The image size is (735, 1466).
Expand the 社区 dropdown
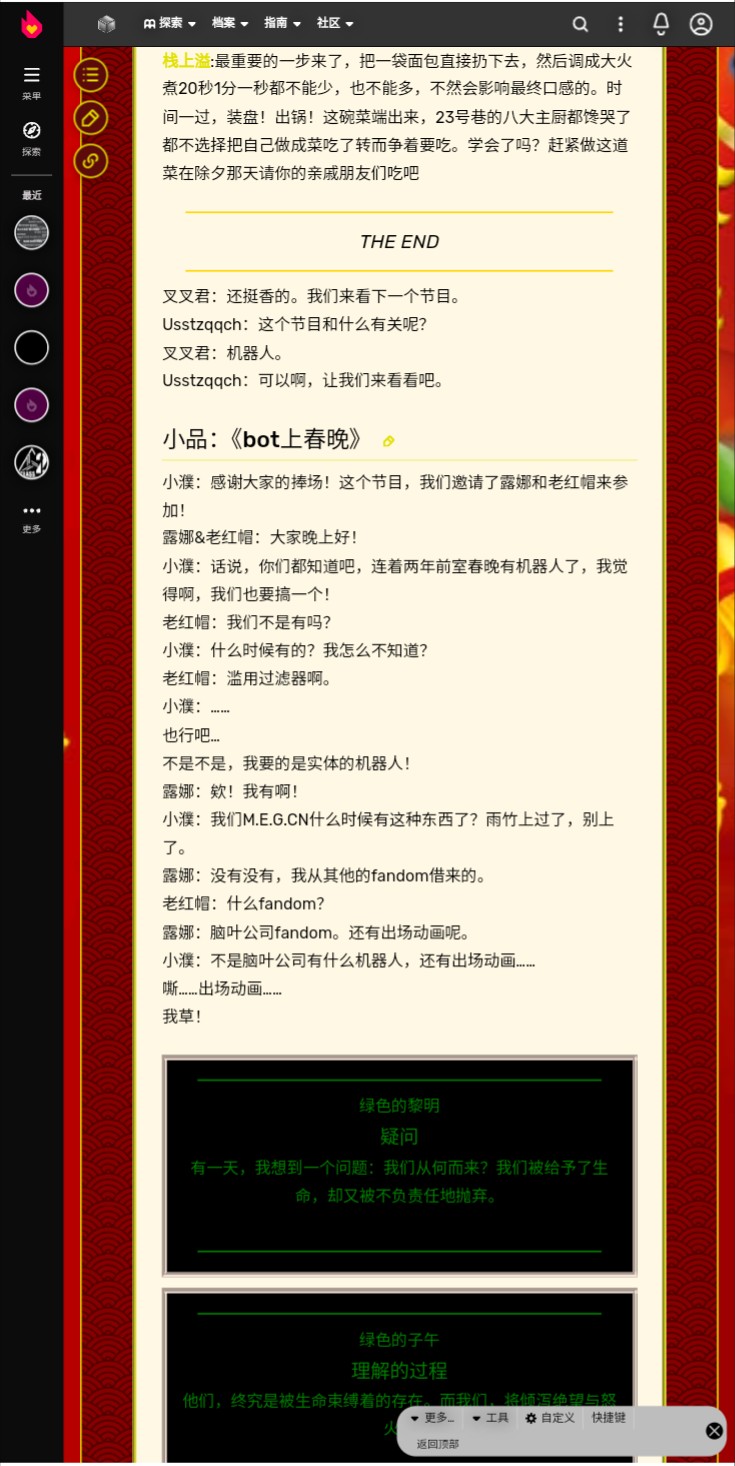pyautogui.click(x=335, y=23)
